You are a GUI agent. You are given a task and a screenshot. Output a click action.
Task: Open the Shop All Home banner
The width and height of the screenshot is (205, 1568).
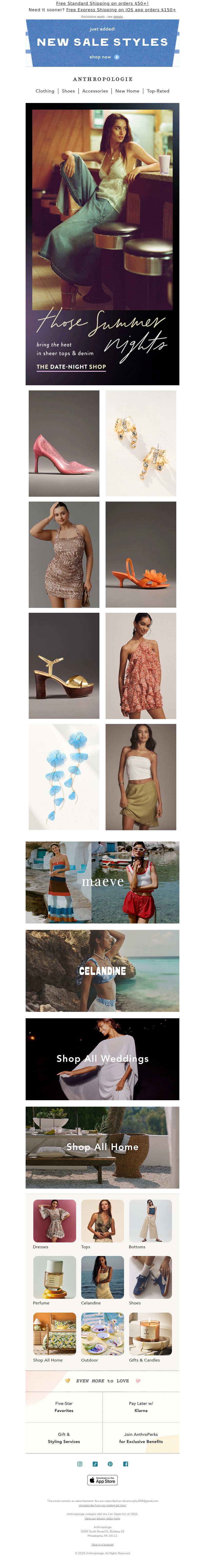(102, 1147)
